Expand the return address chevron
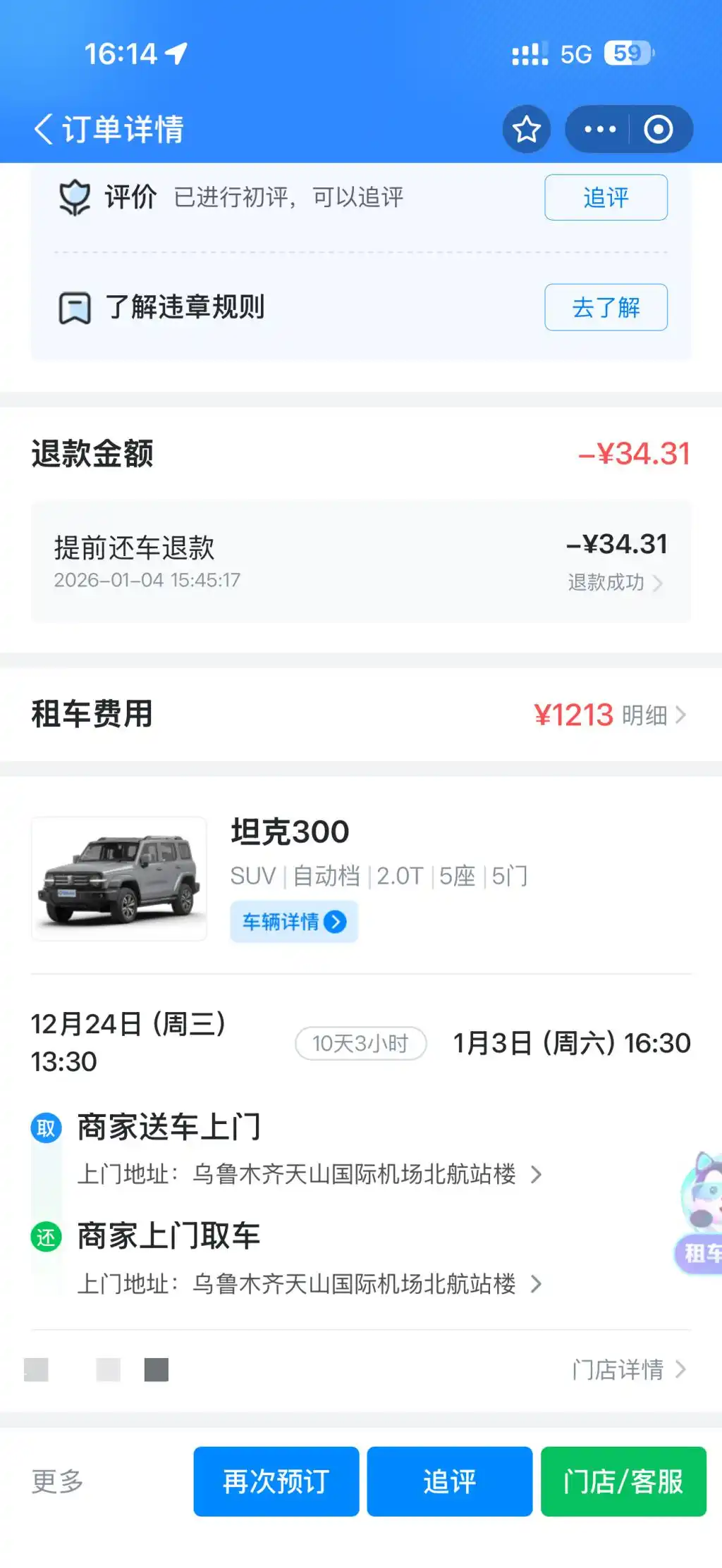This screenshot has width=722, height=1568. [537, 1284]
